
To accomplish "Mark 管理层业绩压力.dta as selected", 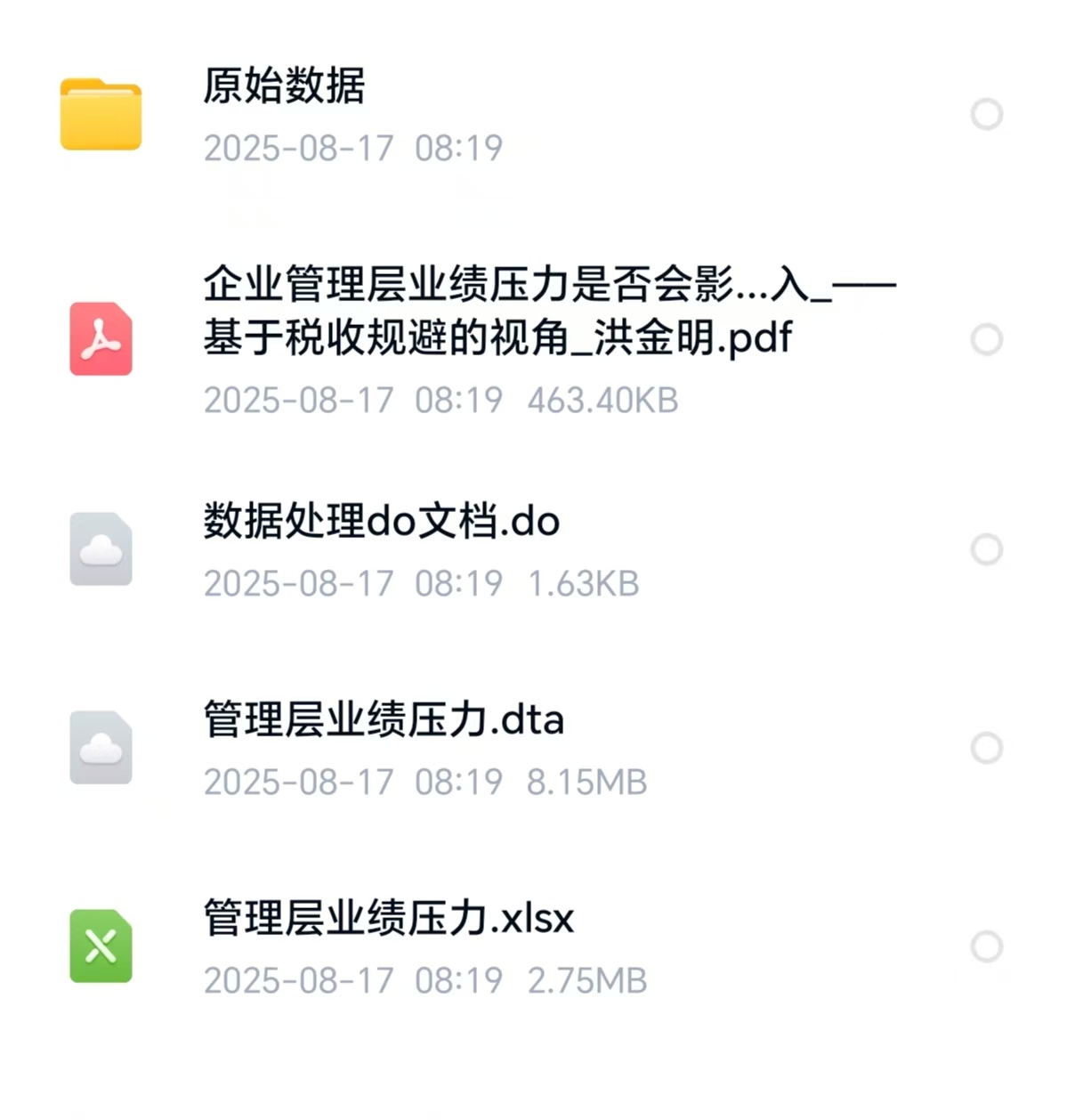I will click(x=986, y=748).
